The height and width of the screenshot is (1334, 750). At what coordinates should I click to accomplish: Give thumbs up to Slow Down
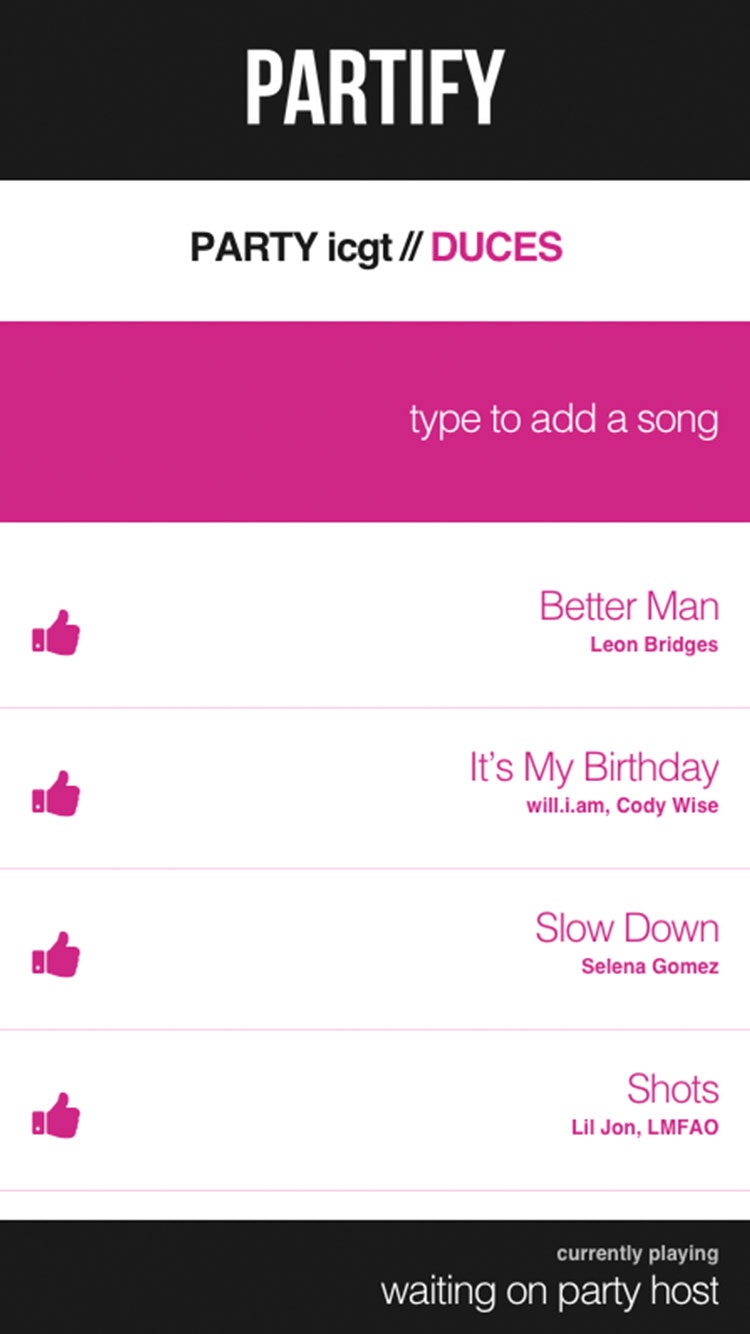click(56, 955)
